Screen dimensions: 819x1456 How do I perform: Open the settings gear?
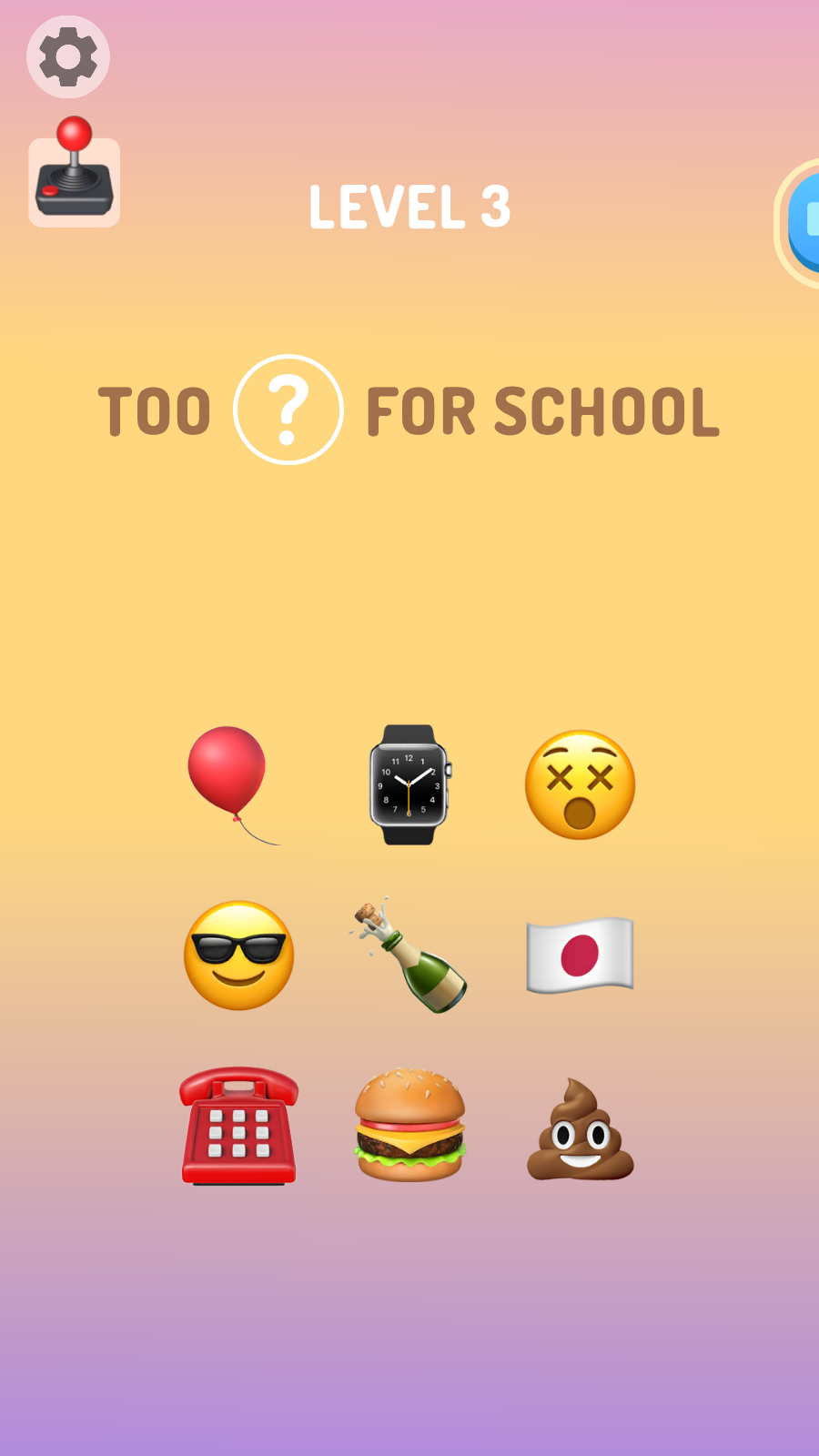pyautogui.click(x=68, y=56)
